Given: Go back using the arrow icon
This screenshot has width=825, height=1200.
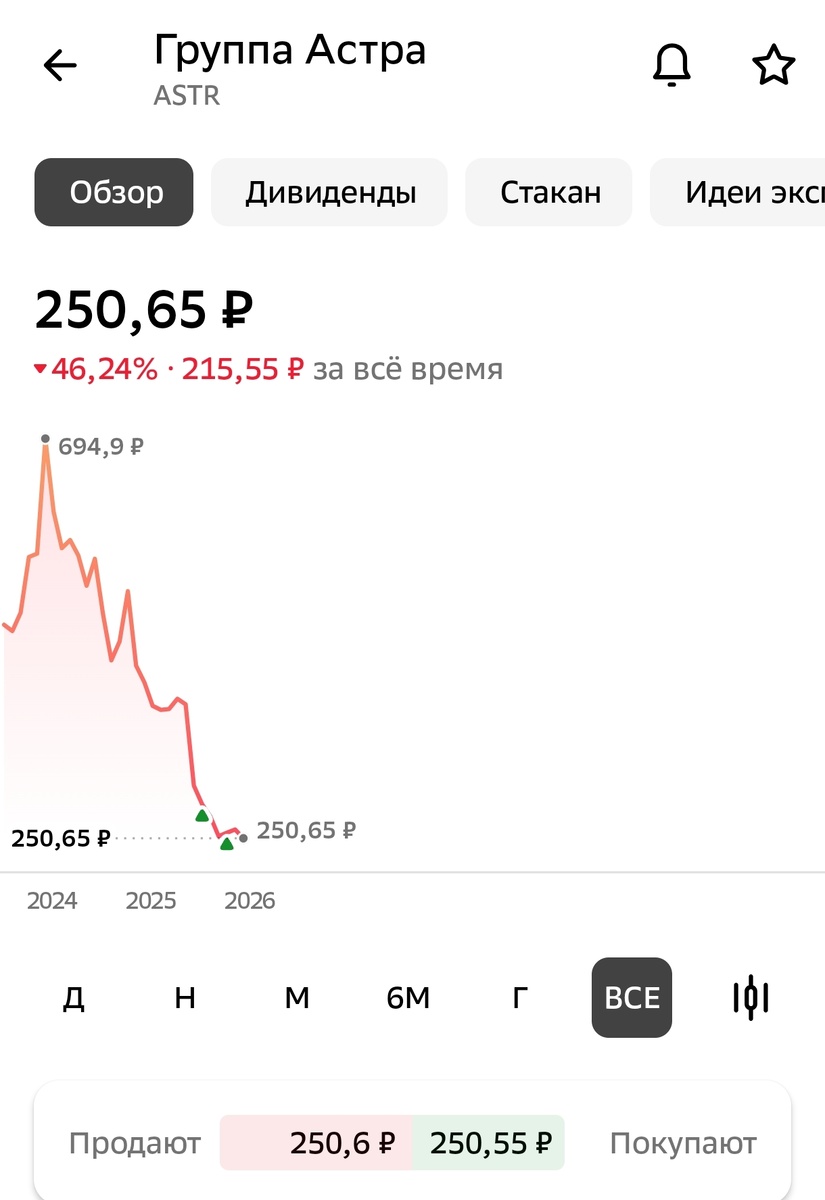Looking at the screenshot, I should 60,66.
